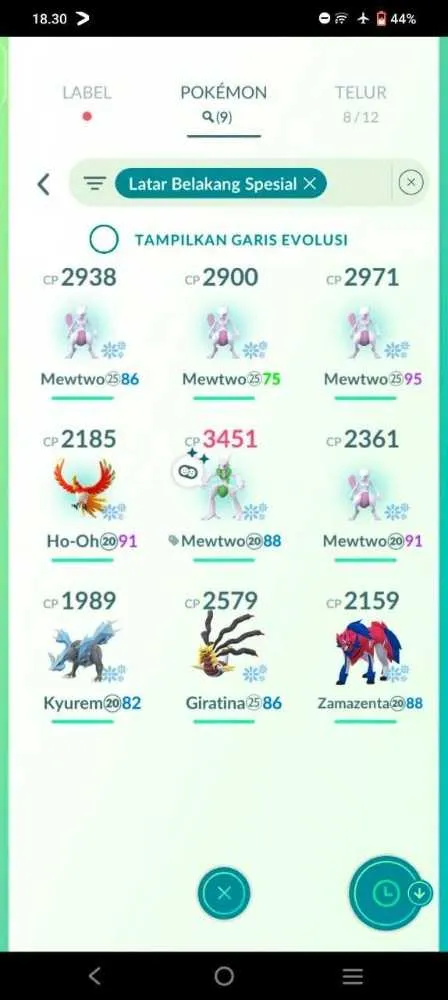This screenshot has height=1000, width=448.
Task: Tap the system home button
Action: 224,975
